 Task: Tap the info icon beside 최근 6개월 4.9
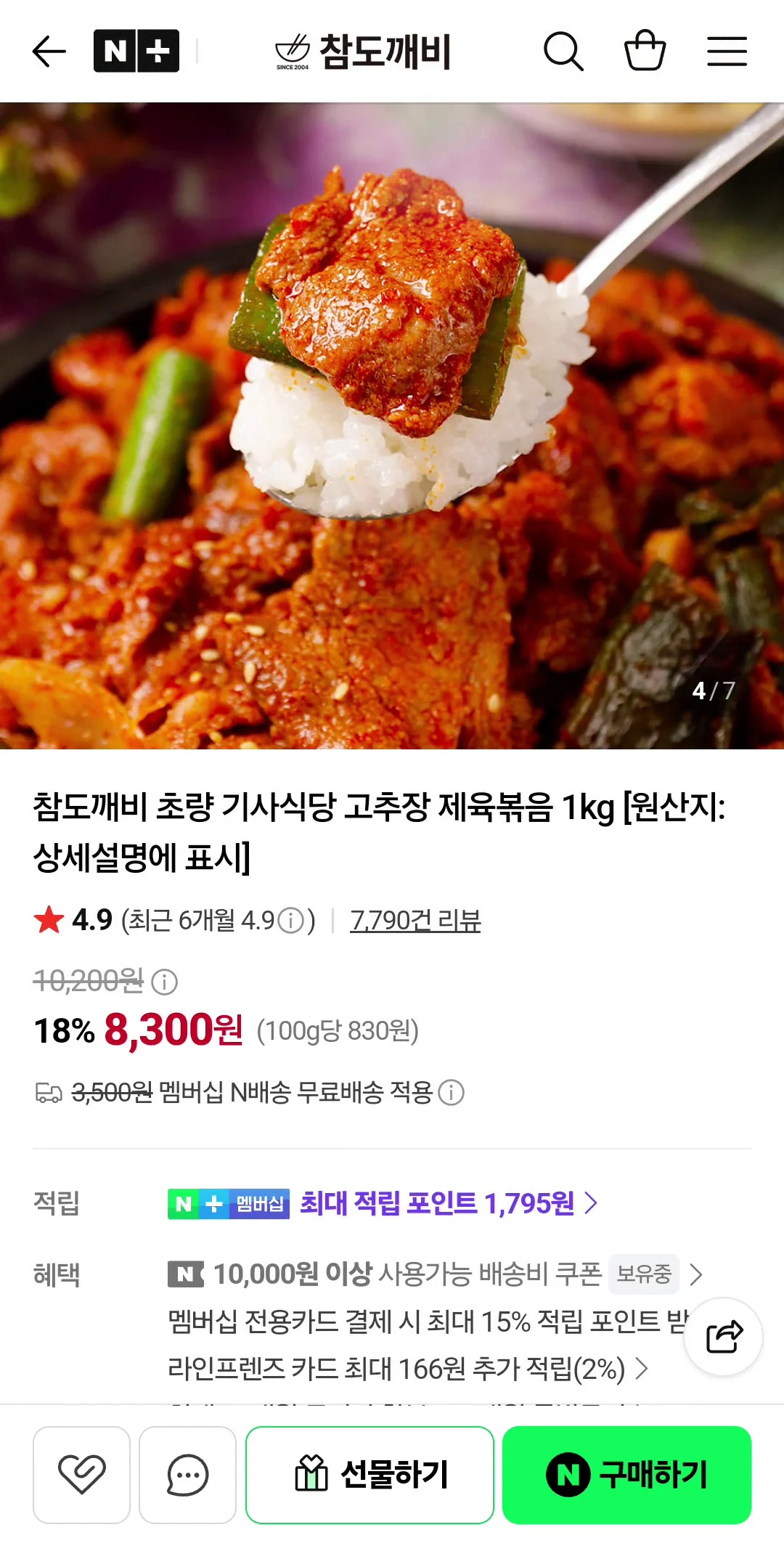click(x=291, y=921)
